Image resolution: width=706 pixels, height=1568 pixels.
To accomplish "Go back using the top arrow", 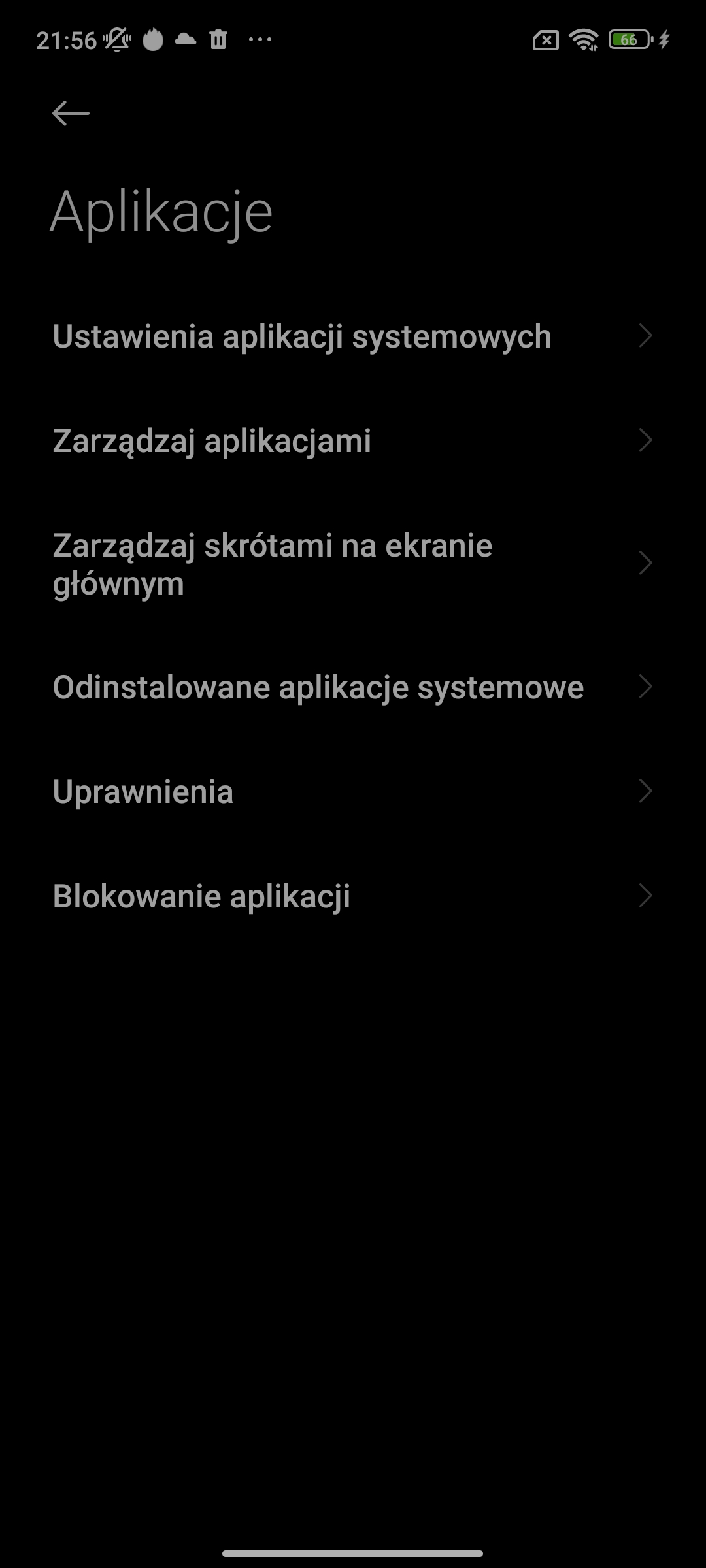I will click(71, 114).
